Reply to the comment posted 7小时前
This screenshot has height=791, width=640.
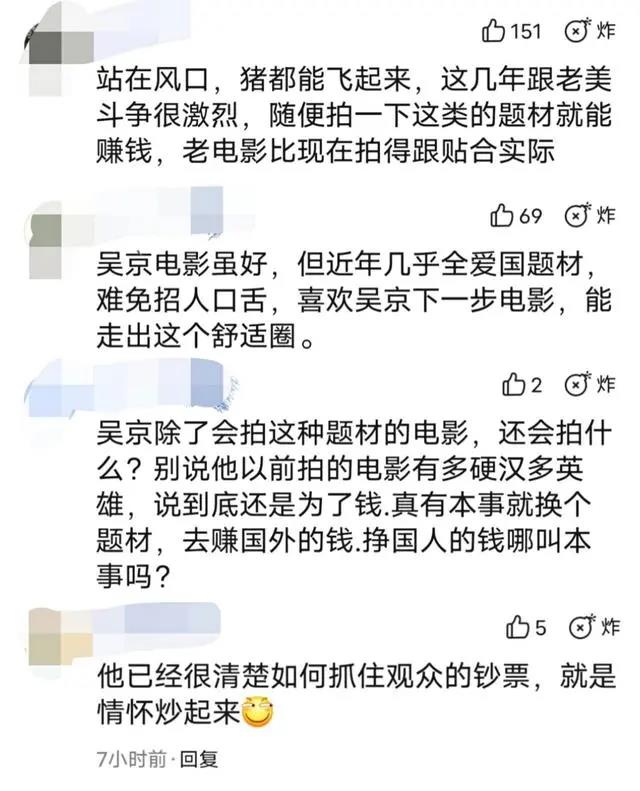coord(200,759)
